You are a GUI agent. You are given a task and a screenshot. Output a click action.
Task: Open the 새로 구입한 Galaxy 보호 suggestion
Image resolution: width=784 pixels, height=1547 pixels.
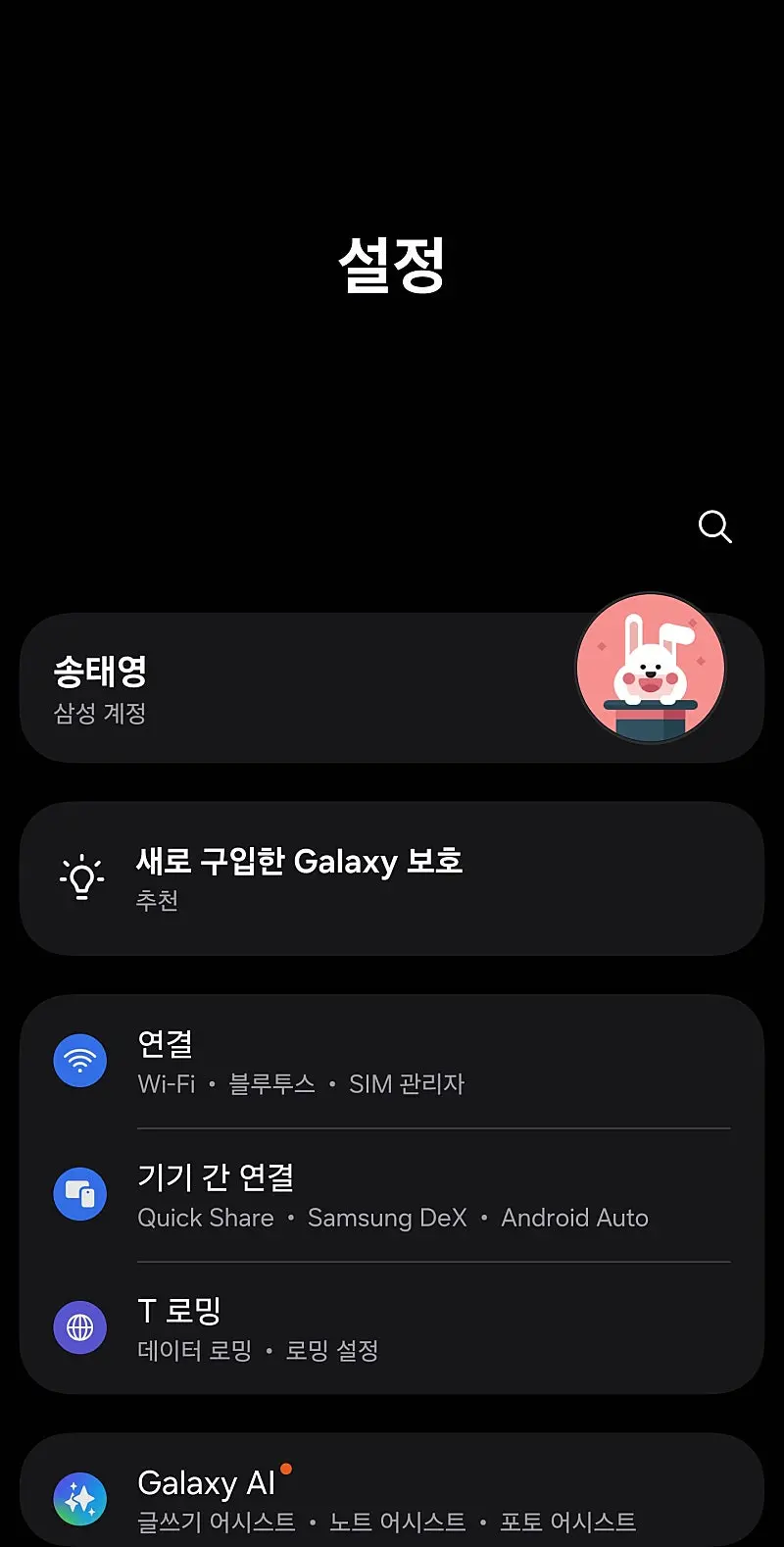coord(392,878)
